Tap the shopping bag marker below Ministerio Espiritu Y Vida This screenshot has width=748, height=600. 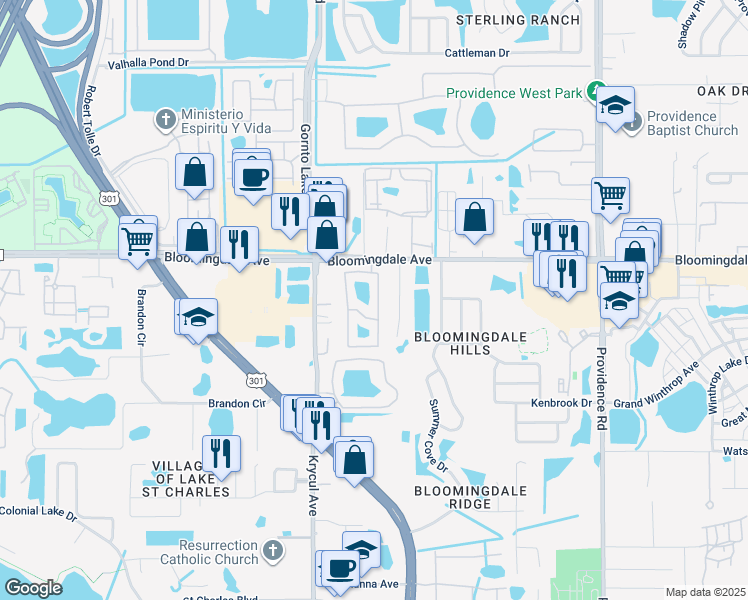click(x=194, y=171)
